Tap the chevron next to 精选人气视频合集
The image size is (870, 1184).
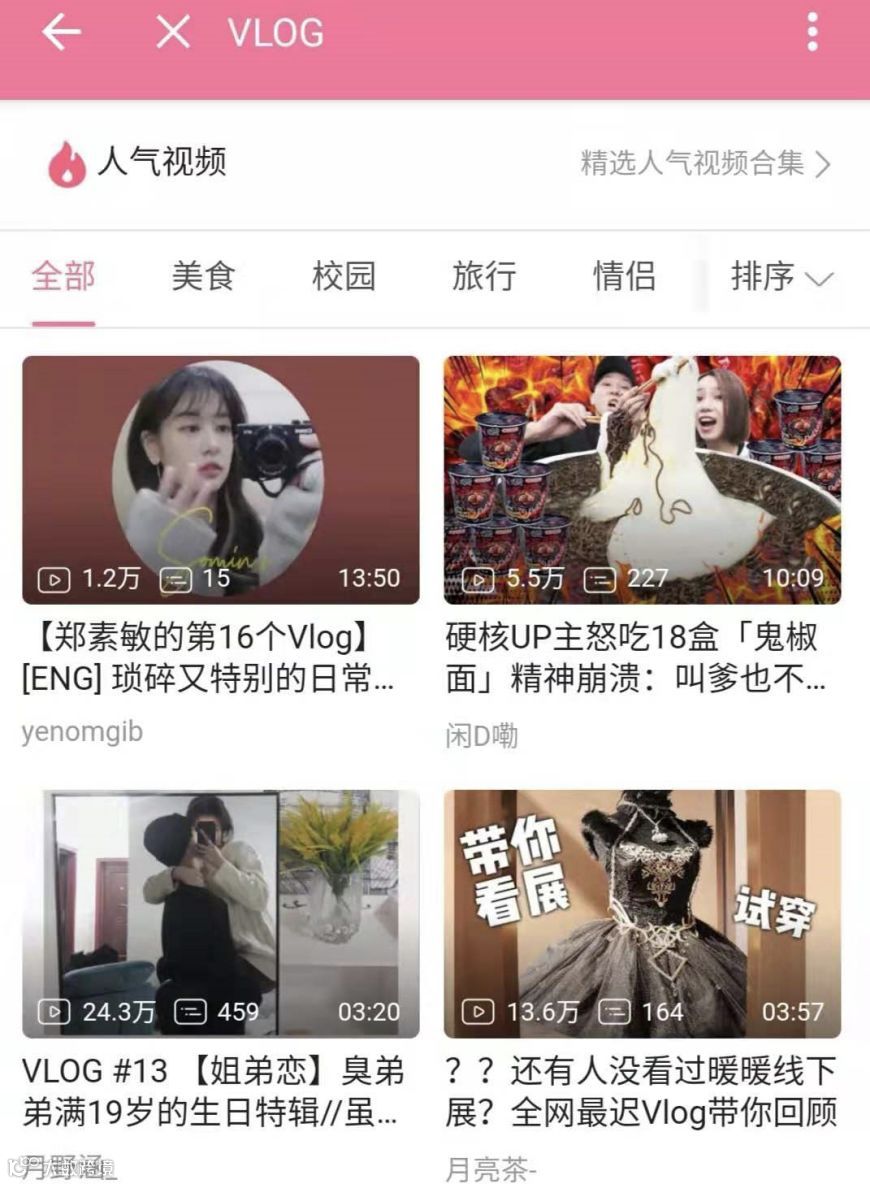coord(824,166)
